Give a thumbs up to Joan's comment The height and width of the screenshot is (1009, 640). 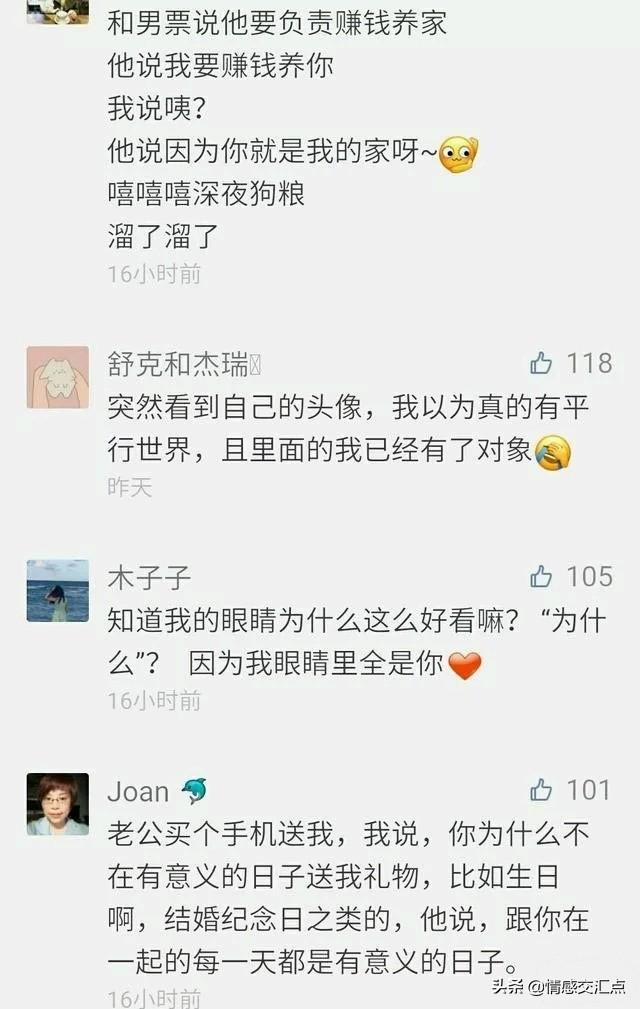[x=541, y=790]
